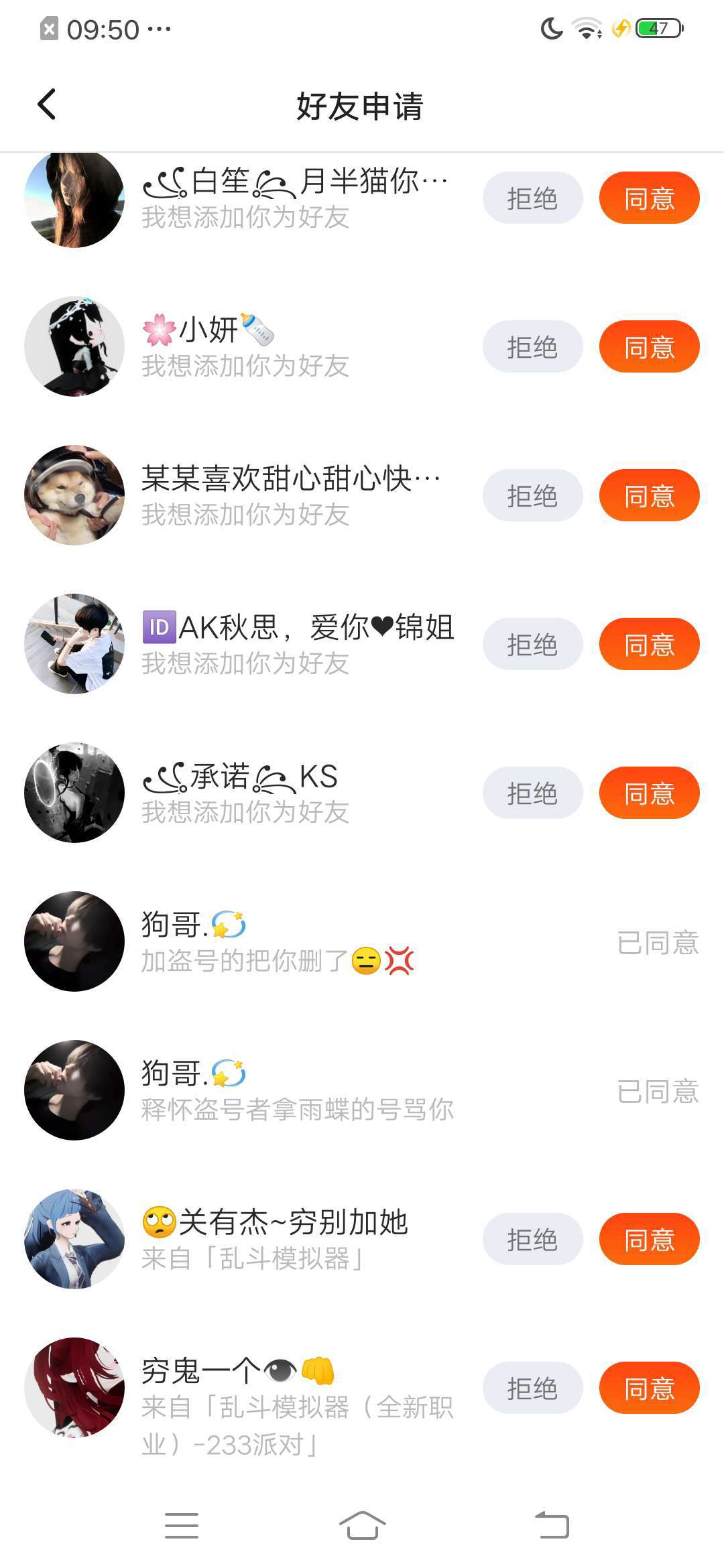Open the system recent apps menu

(x=182, y=1525)
